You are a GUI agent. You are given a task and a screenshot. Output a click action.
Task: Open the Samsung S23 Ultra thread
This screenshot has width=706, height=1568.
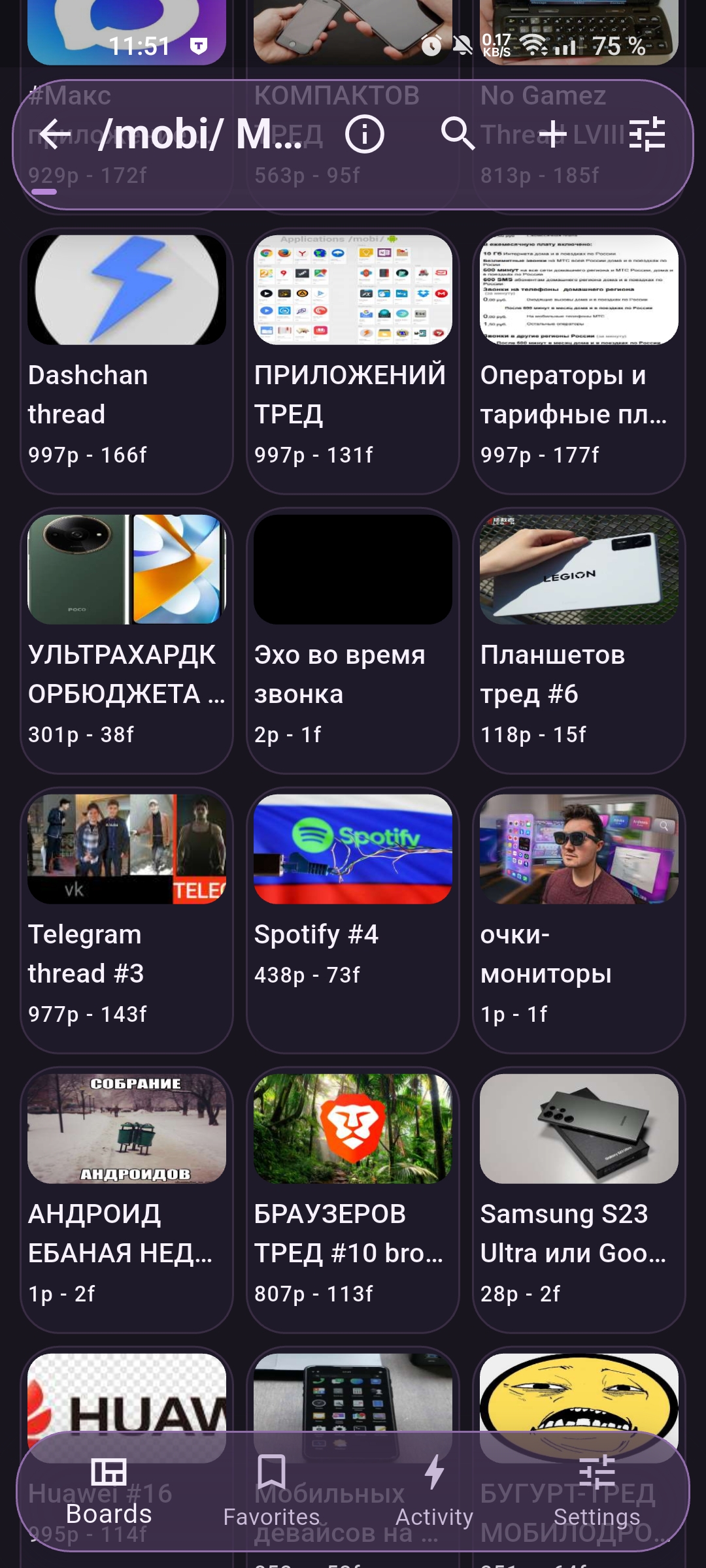tap(579, 1200)
